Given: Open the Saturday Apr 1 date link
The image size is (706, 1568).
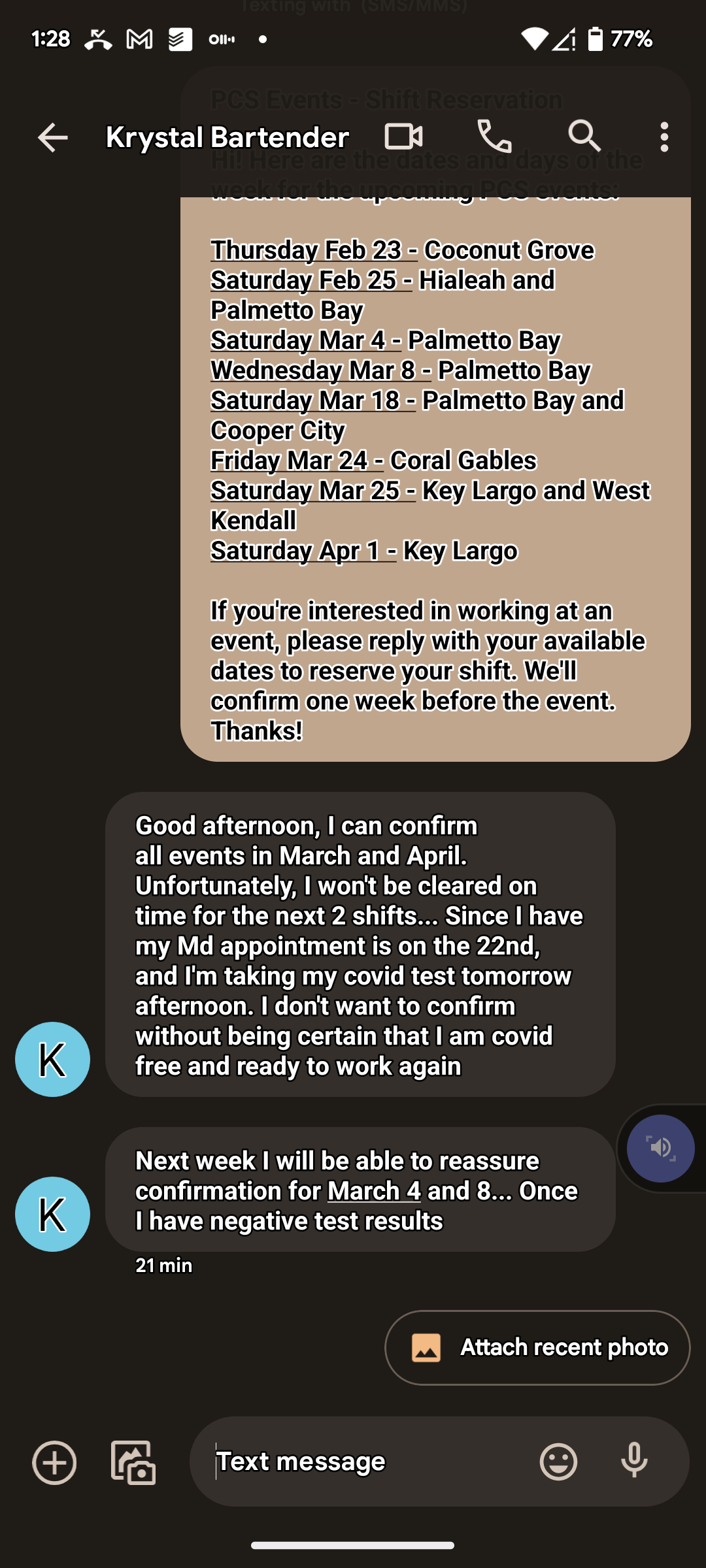Looking at the screenshot, I should tap(303, 551).
